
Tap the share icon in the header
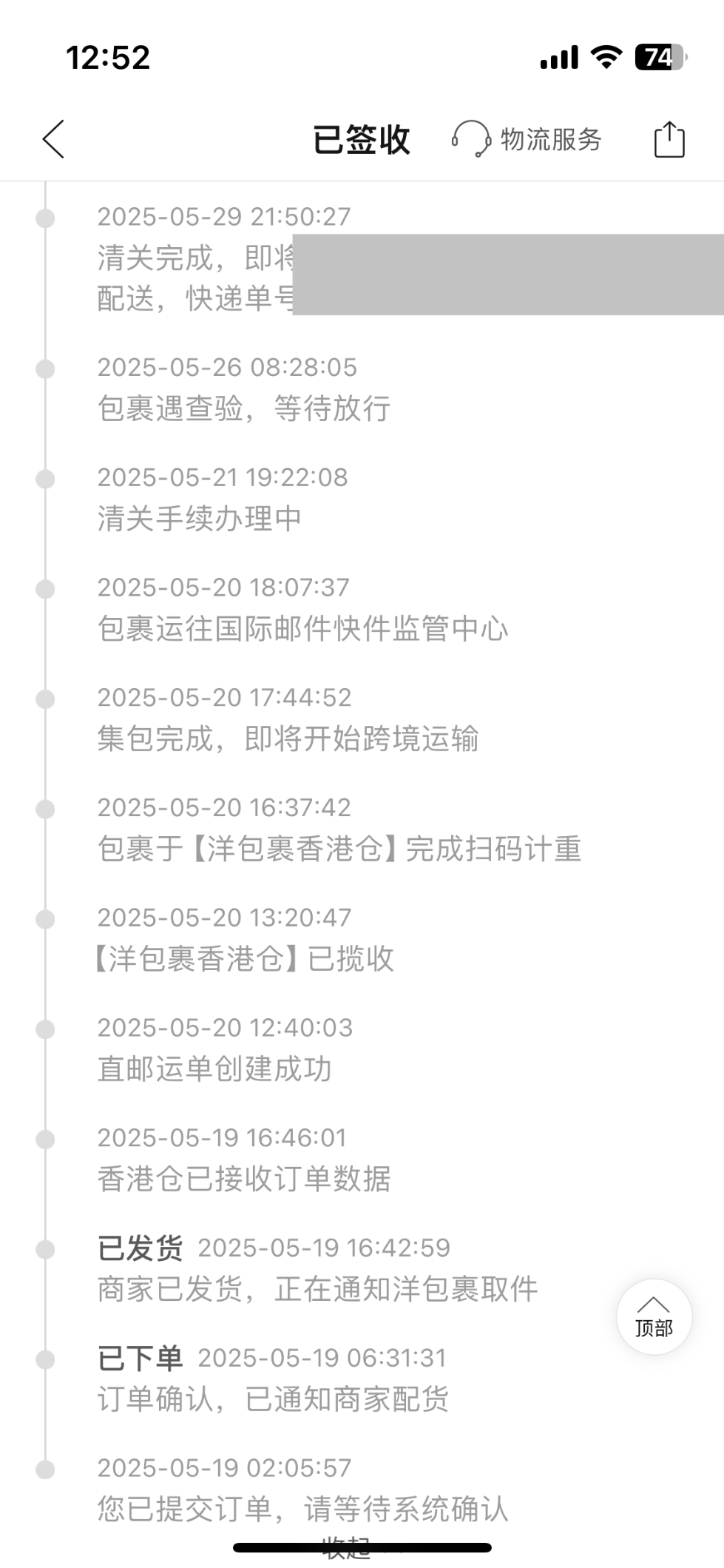669,139
